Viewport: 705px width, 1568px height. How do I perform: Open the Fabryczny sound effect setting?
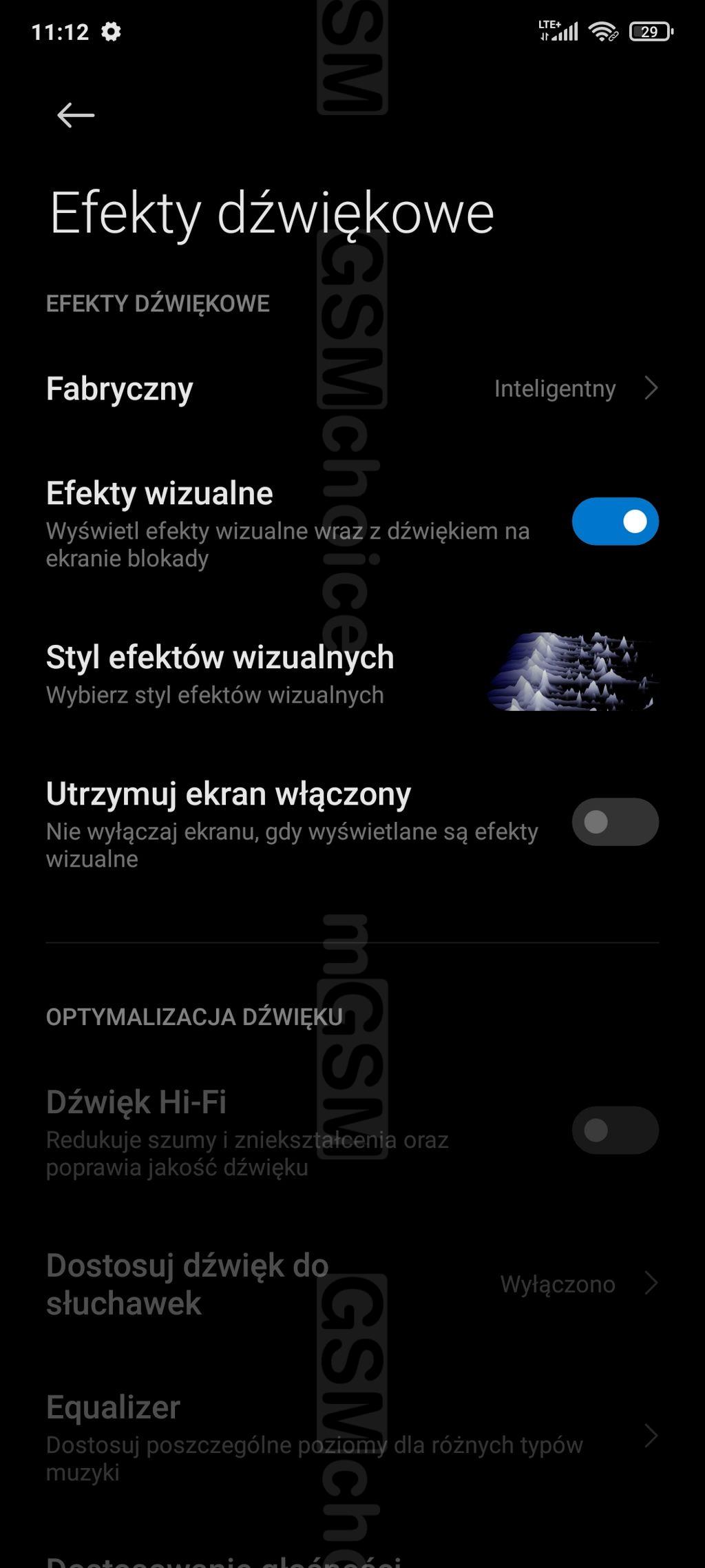351,389
